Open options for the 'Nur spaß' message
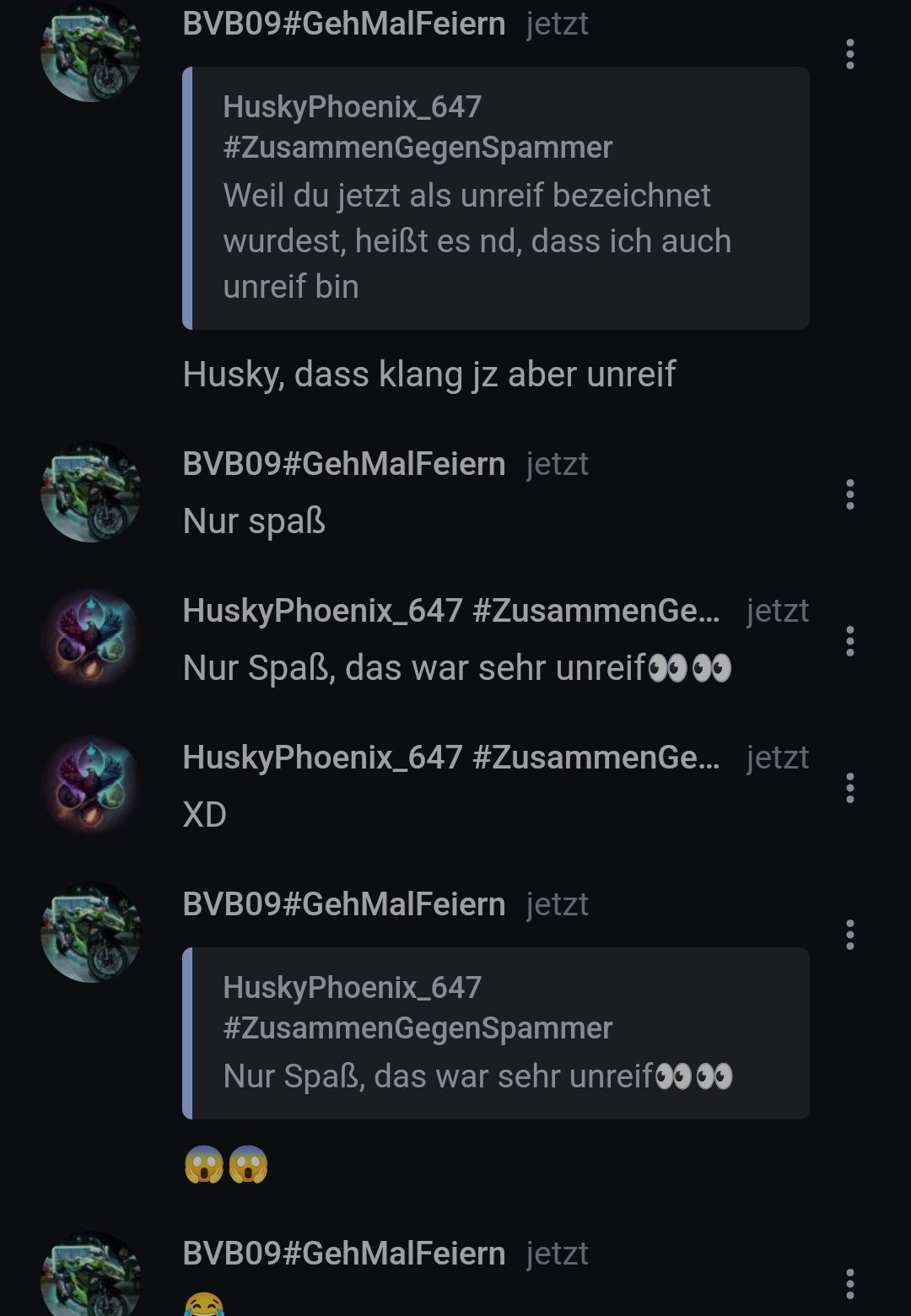911x1316 pixels. pyautogui.click(x=849, y=494)
